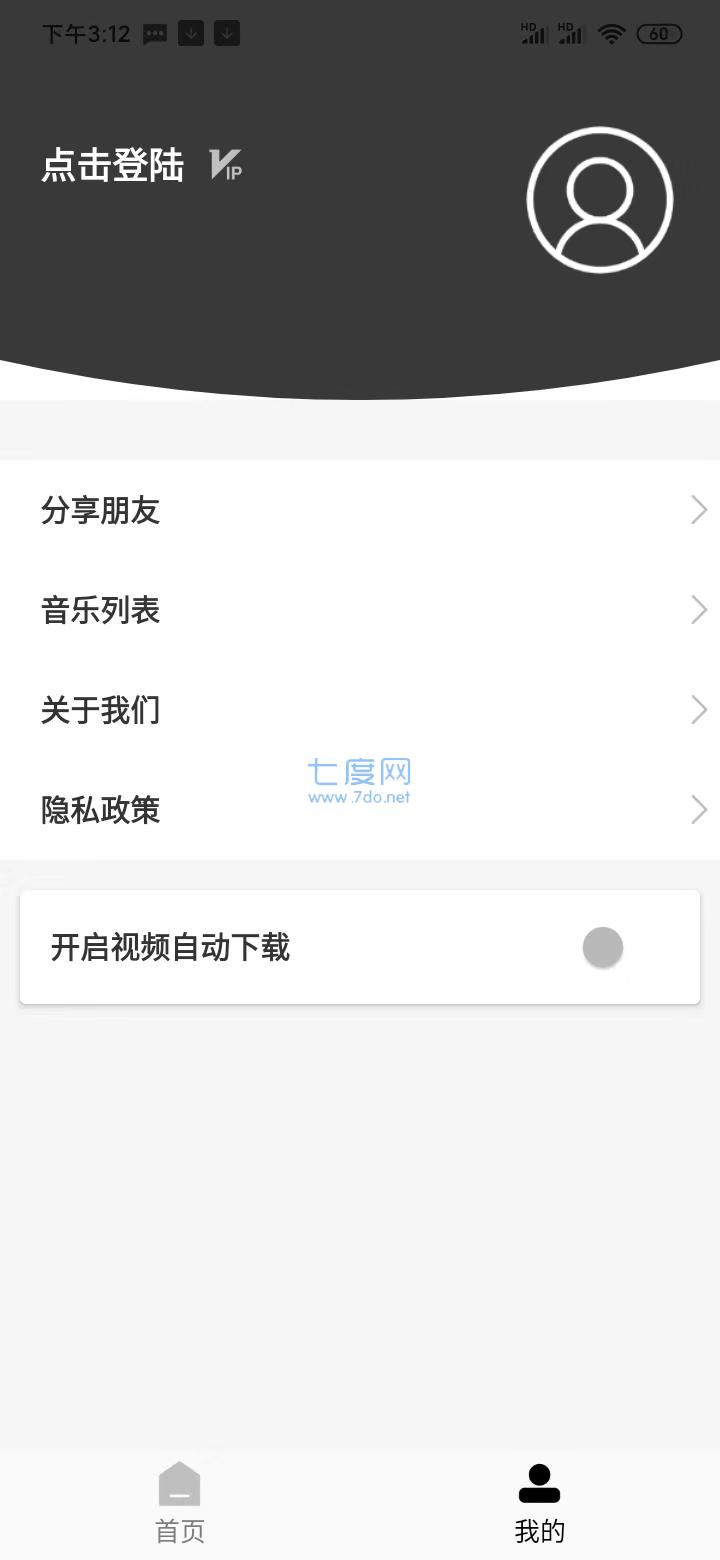This screenshot has height=1560, width=720.
Task: Click the battery indicator showing 60
Action: pyautogui.click(x=659, y=33)
